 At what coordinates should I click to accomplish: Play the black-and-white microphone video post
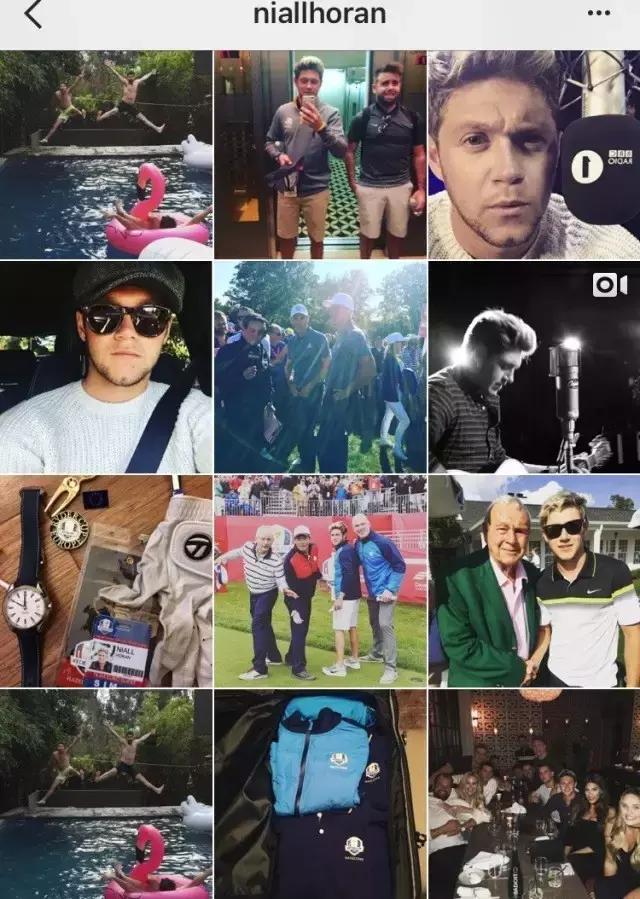534,368
